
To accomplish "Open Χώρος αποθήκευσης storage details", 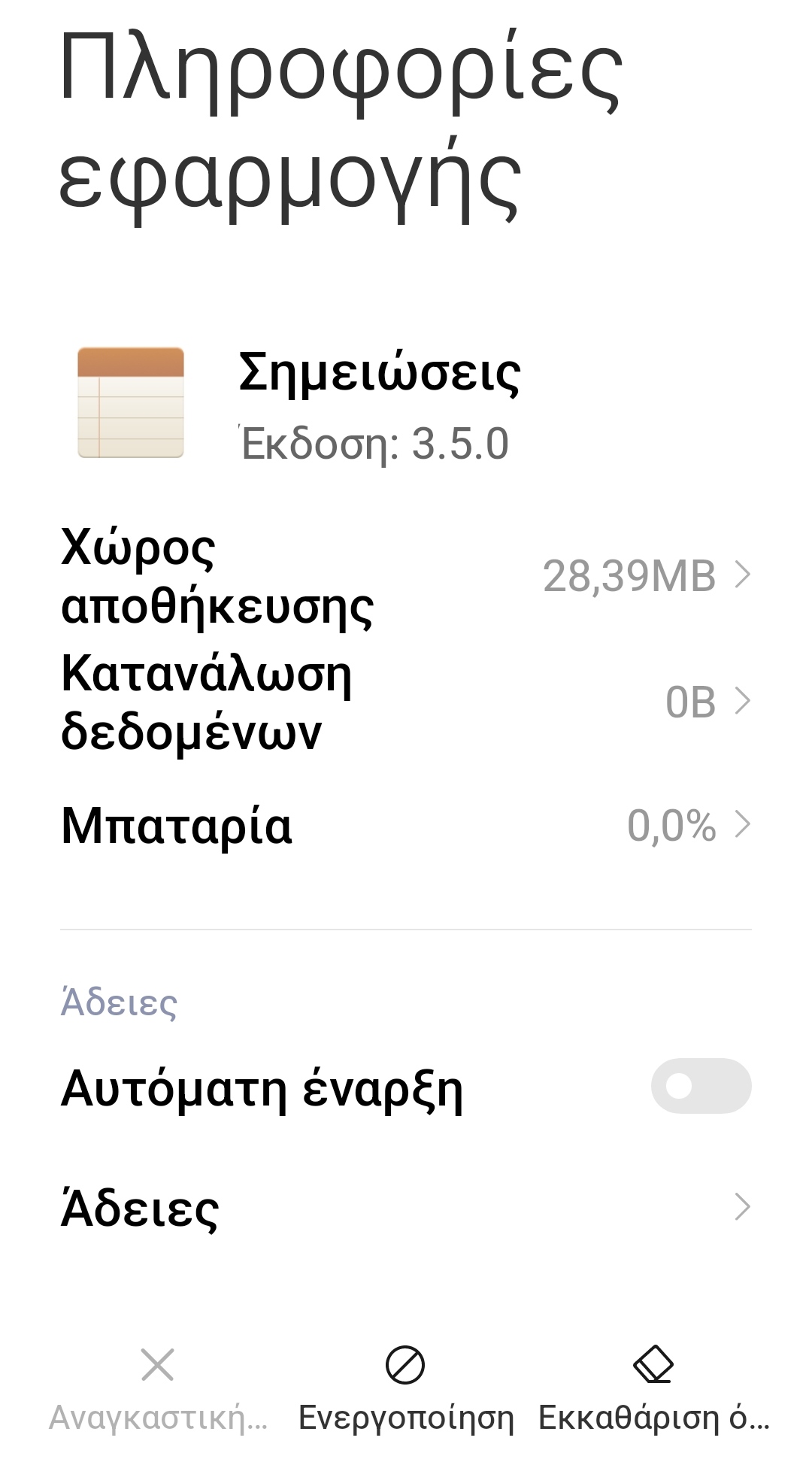I will pyautogui.click(x=406, y=576).
